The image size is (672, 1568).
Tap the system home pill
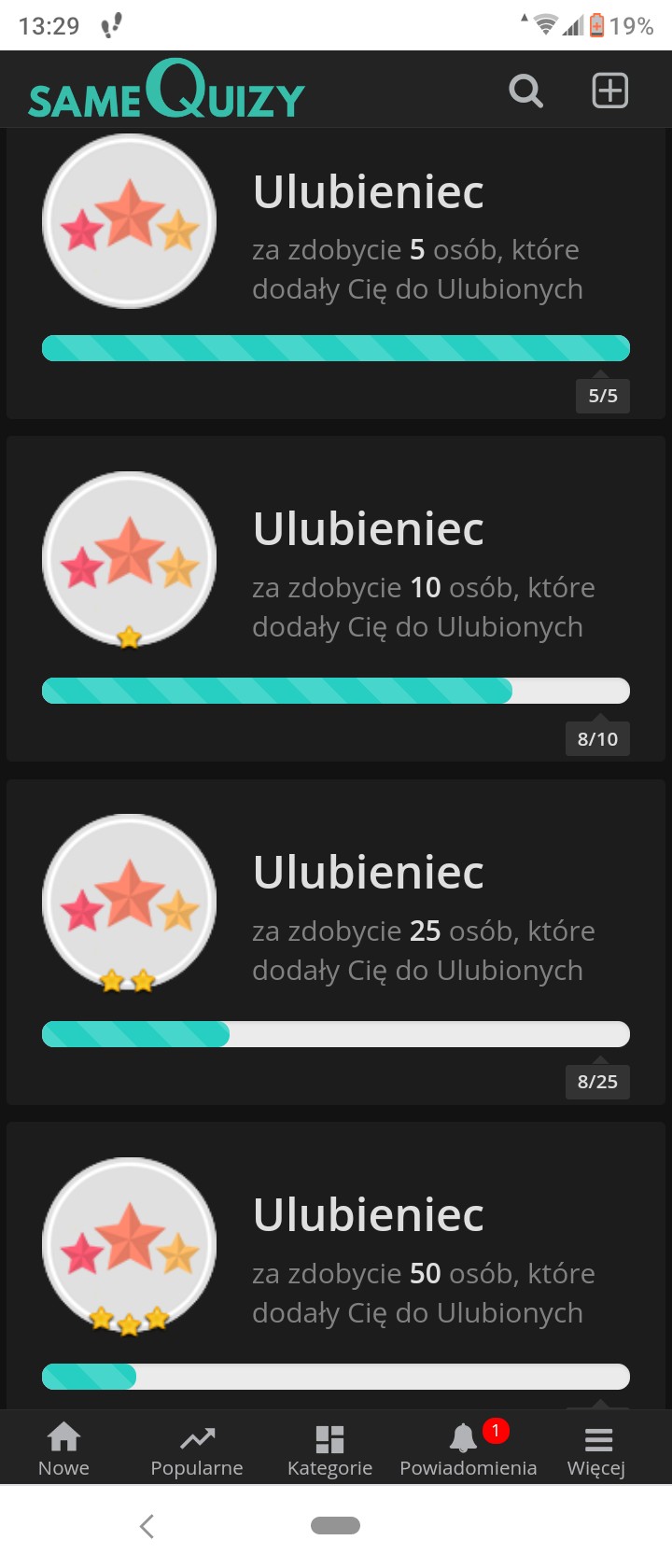[335, 1525]
